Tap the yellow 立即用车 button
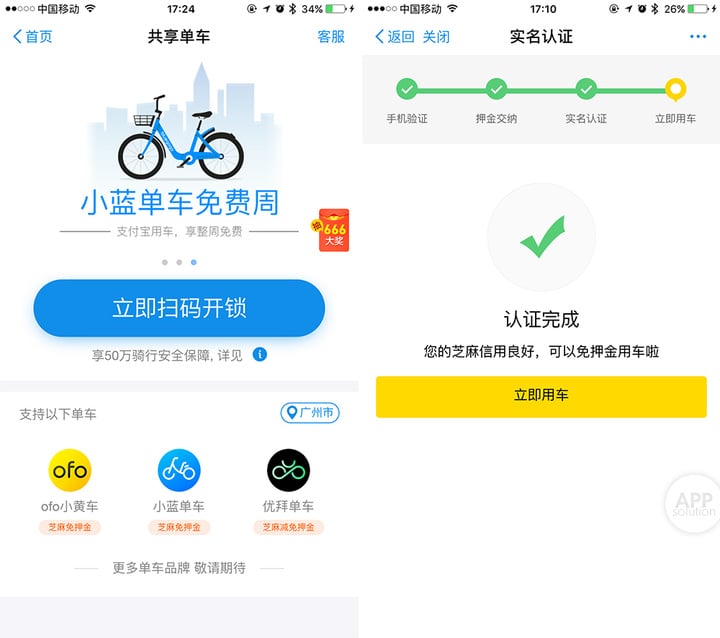Viewport: 720px width, 638px height. 541,396
